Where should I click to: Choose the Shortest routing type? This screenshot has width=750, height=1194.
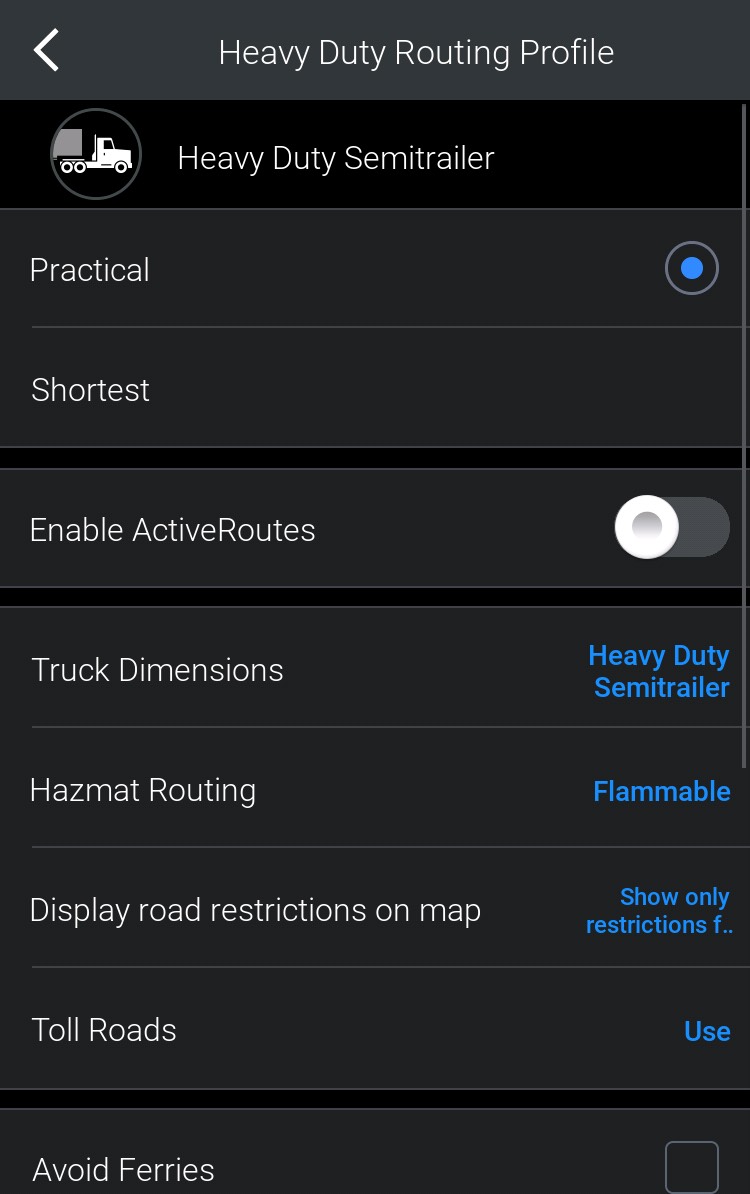click(x=375, y=389)
